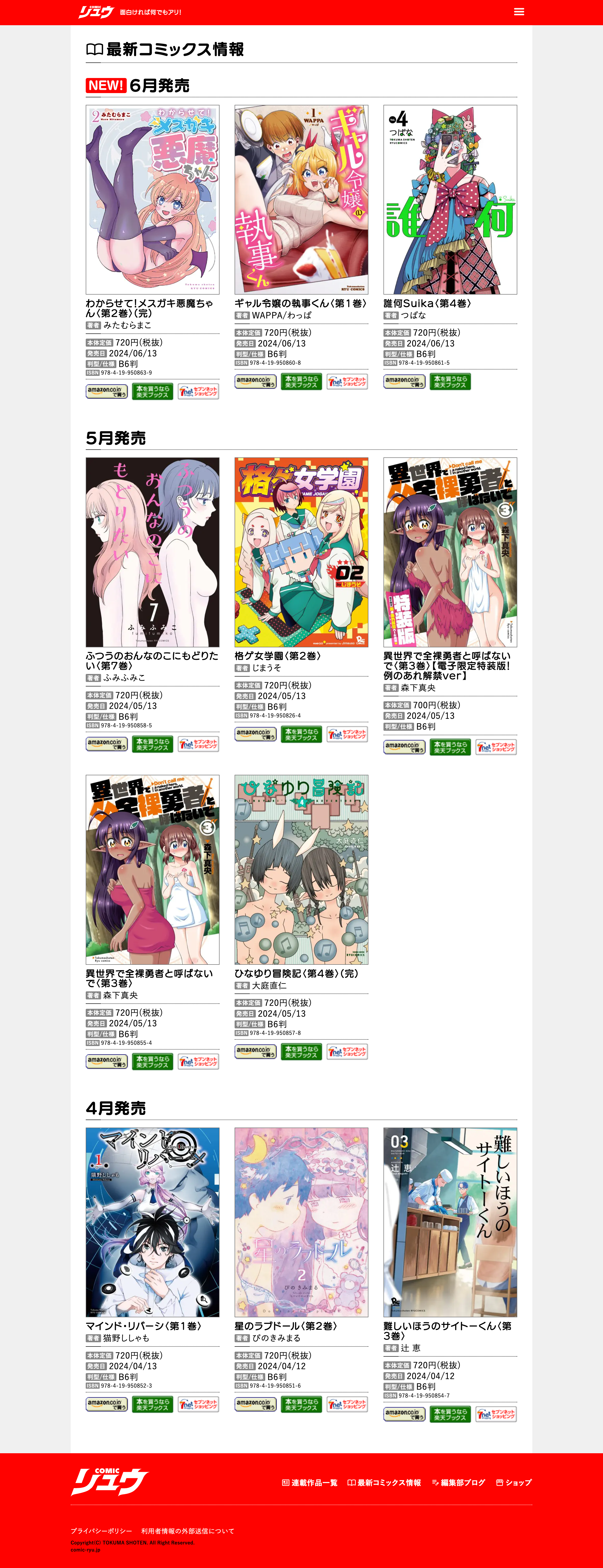The width and height of the screenshot is (603, 1568).
Task: Open セブンネット for 格ゲ女学園 第2巻
Action: 347,734
